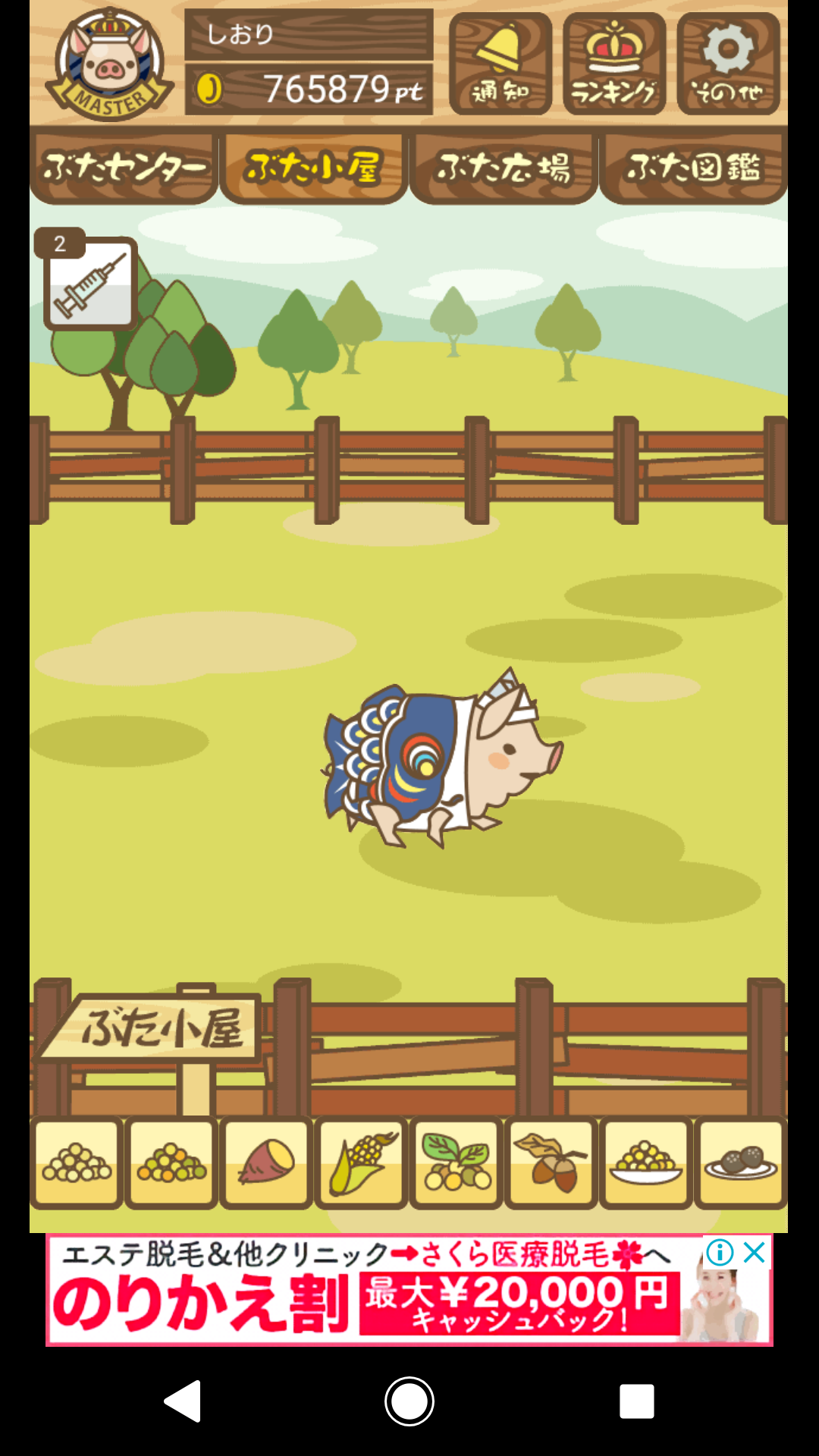Open the ad info icon
This screenshot has width=819, height=1456.
pyautogui.click(x=719, y=1252)
